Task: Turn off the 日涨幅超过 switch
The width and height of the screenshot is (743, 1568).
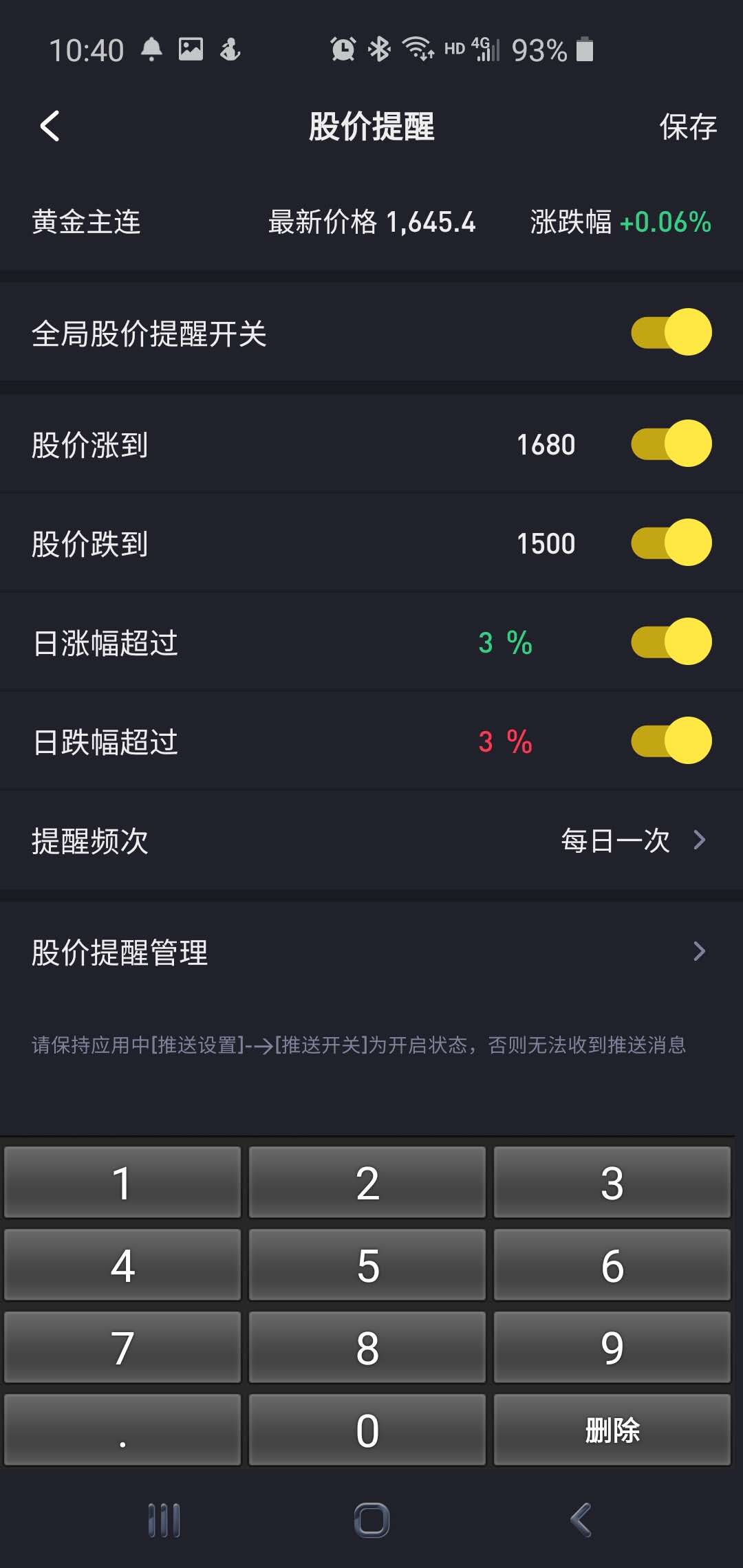Action: pos(671,642)
